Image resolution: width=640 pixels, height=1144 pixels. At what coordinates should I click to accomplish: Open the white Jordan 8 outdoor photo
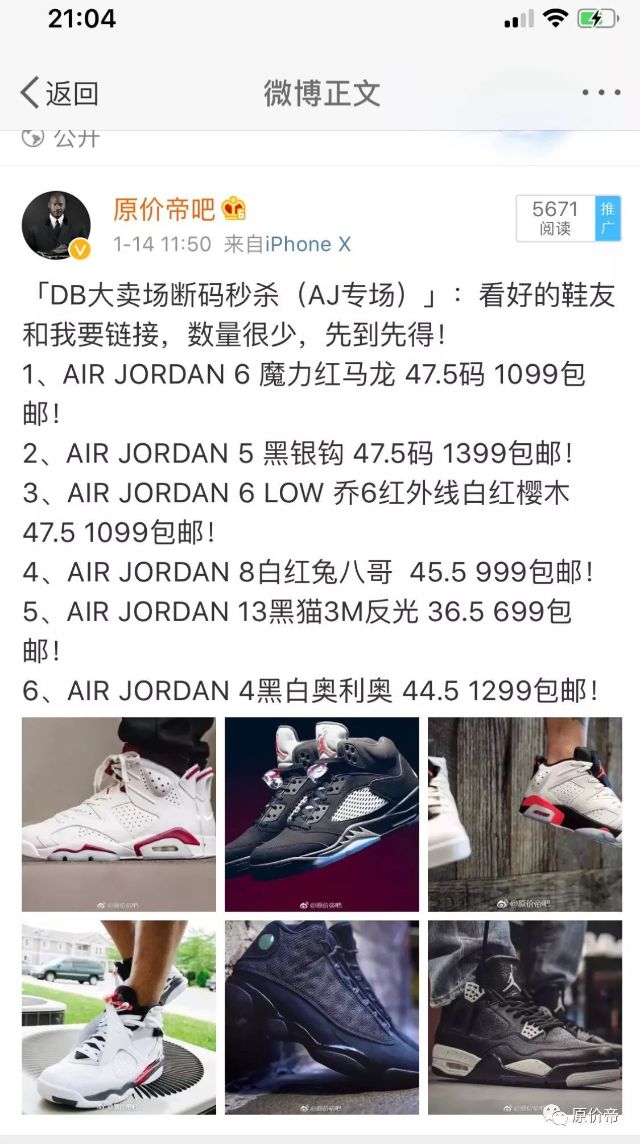click(118, 1017)
